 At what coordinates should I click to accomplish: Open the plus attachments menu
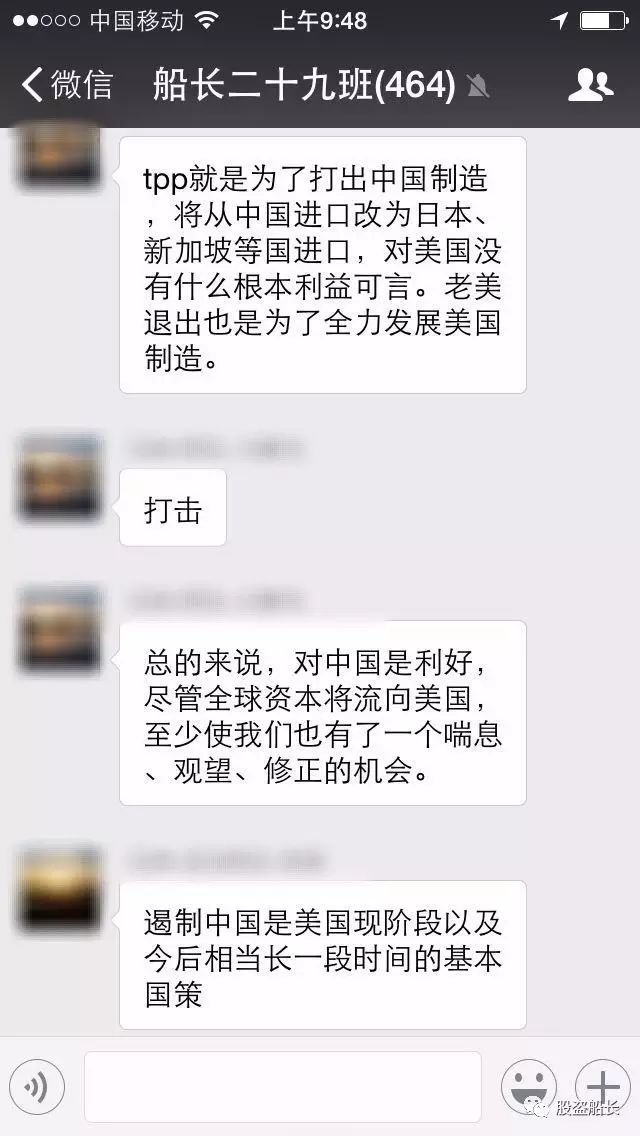pos(602,1087)
